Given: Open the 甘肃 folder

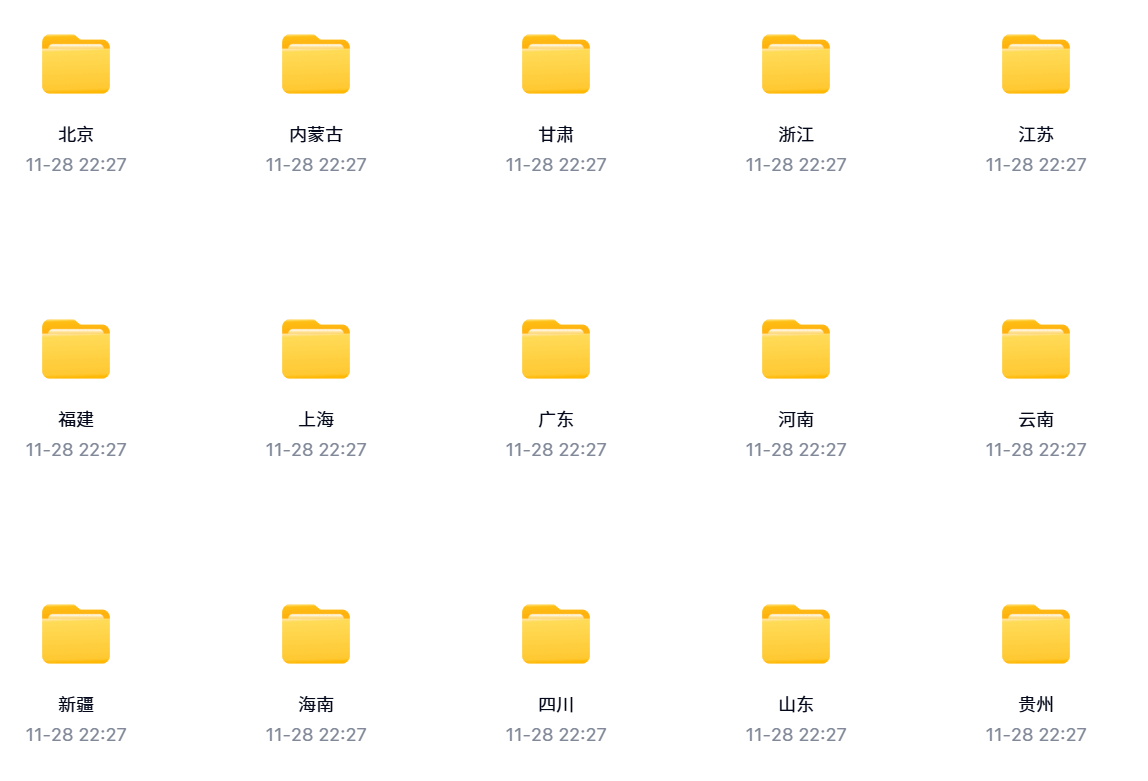Looking at the screenshot, I should click(x=556, y=65).
